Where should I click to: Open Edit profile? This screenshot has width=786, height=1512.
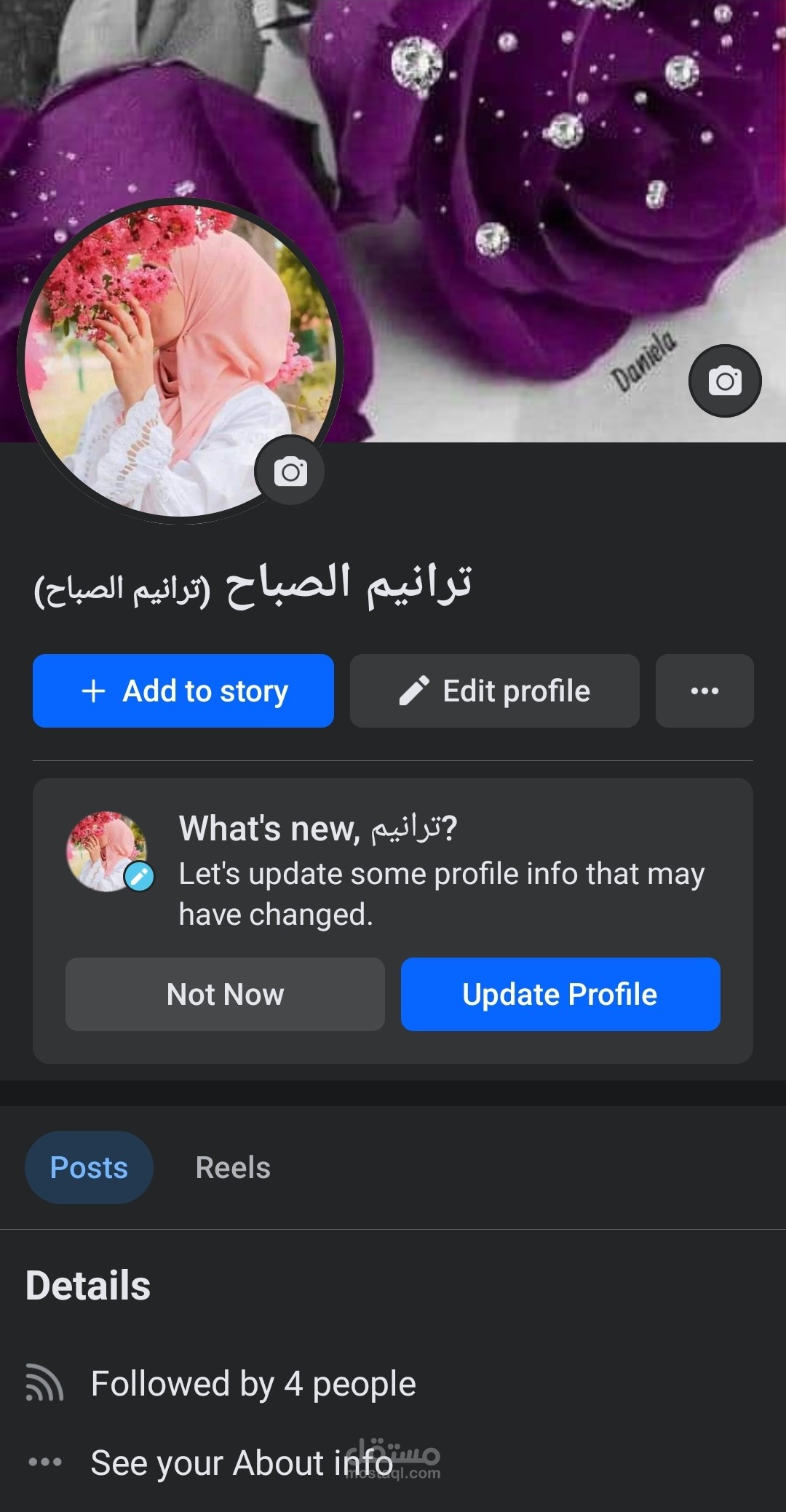tap(495, 691)
